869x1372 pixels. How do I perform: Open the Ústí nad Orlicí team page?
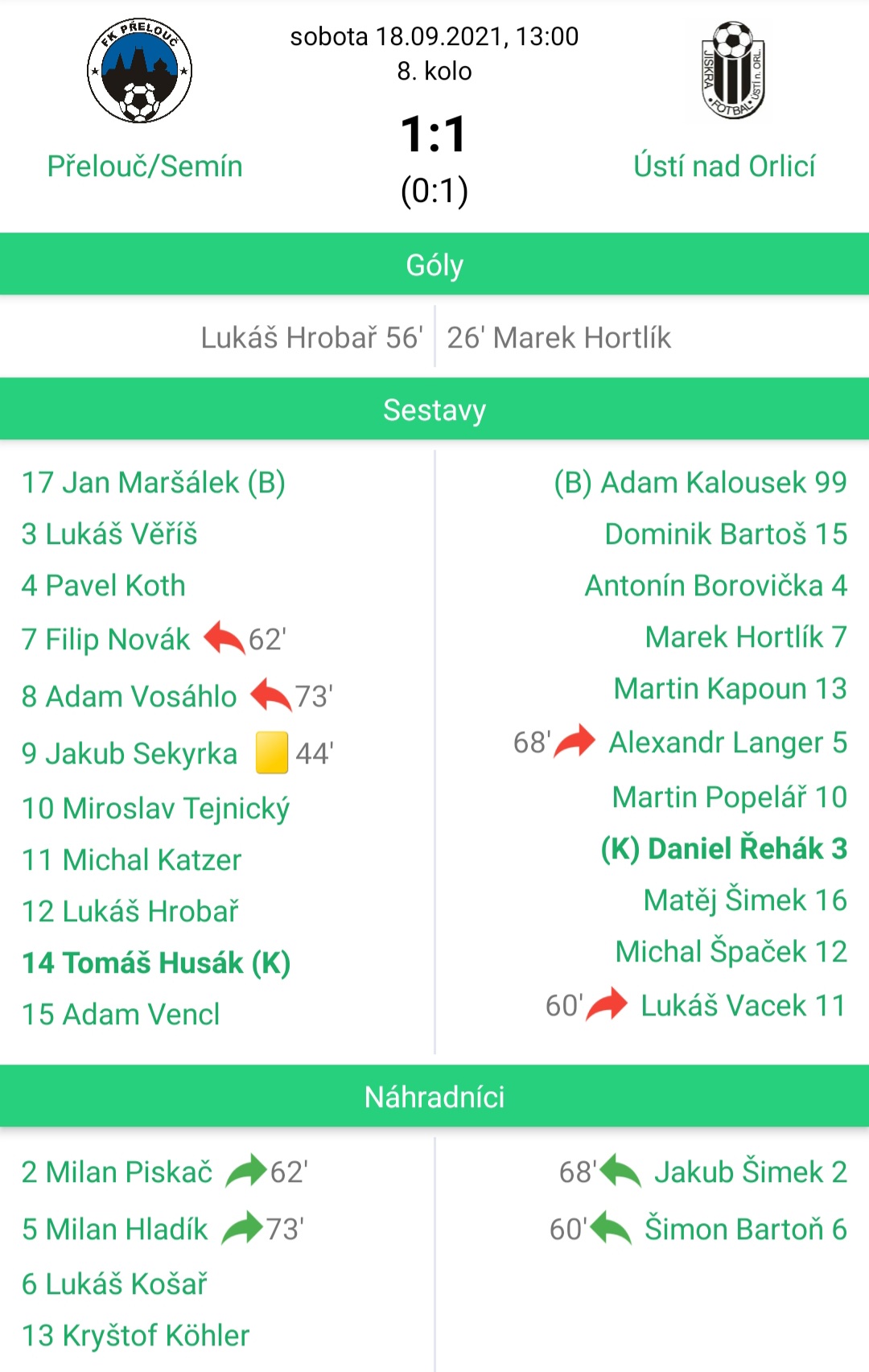click(724, 166)
